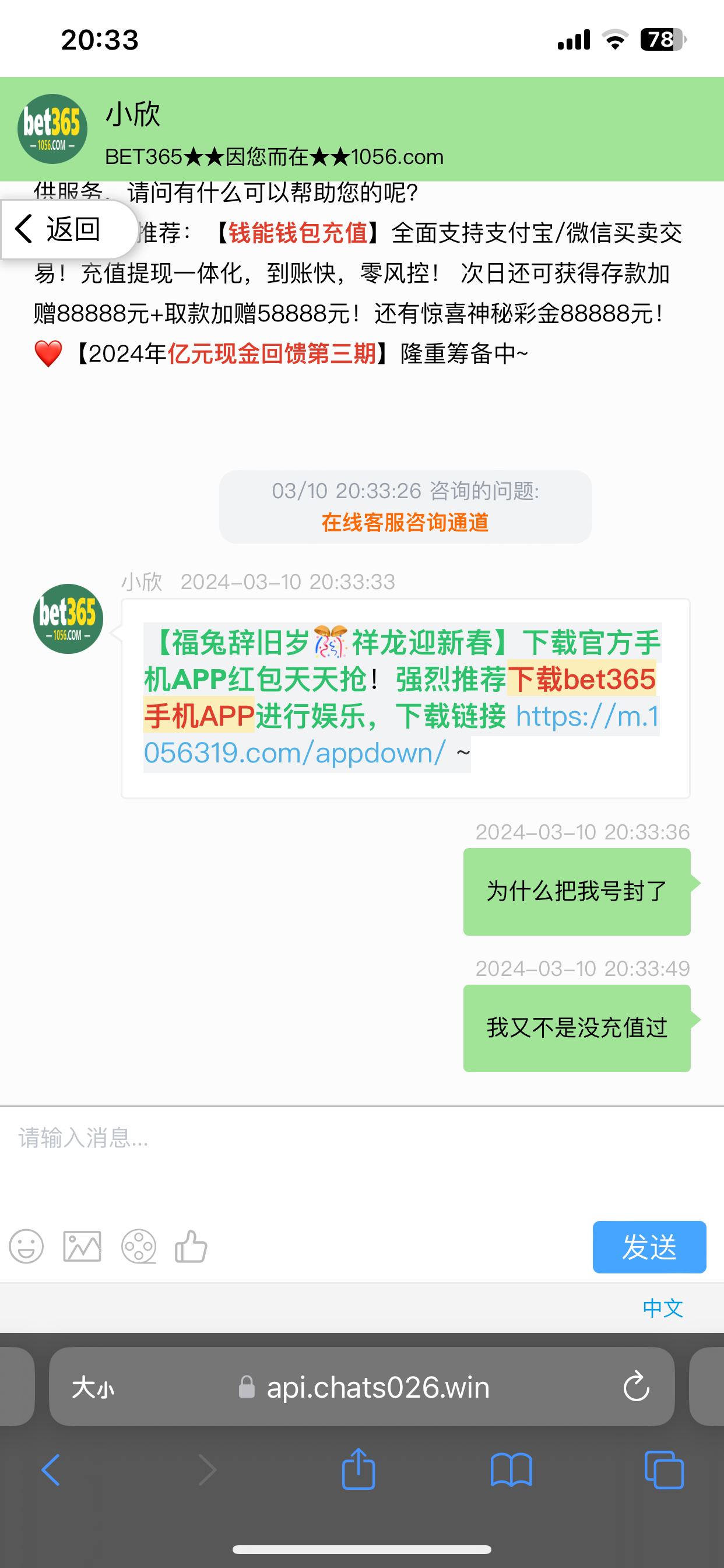Tap the 返回 back button
This screenshot has height=1568, width=724.
click(61, 229)
